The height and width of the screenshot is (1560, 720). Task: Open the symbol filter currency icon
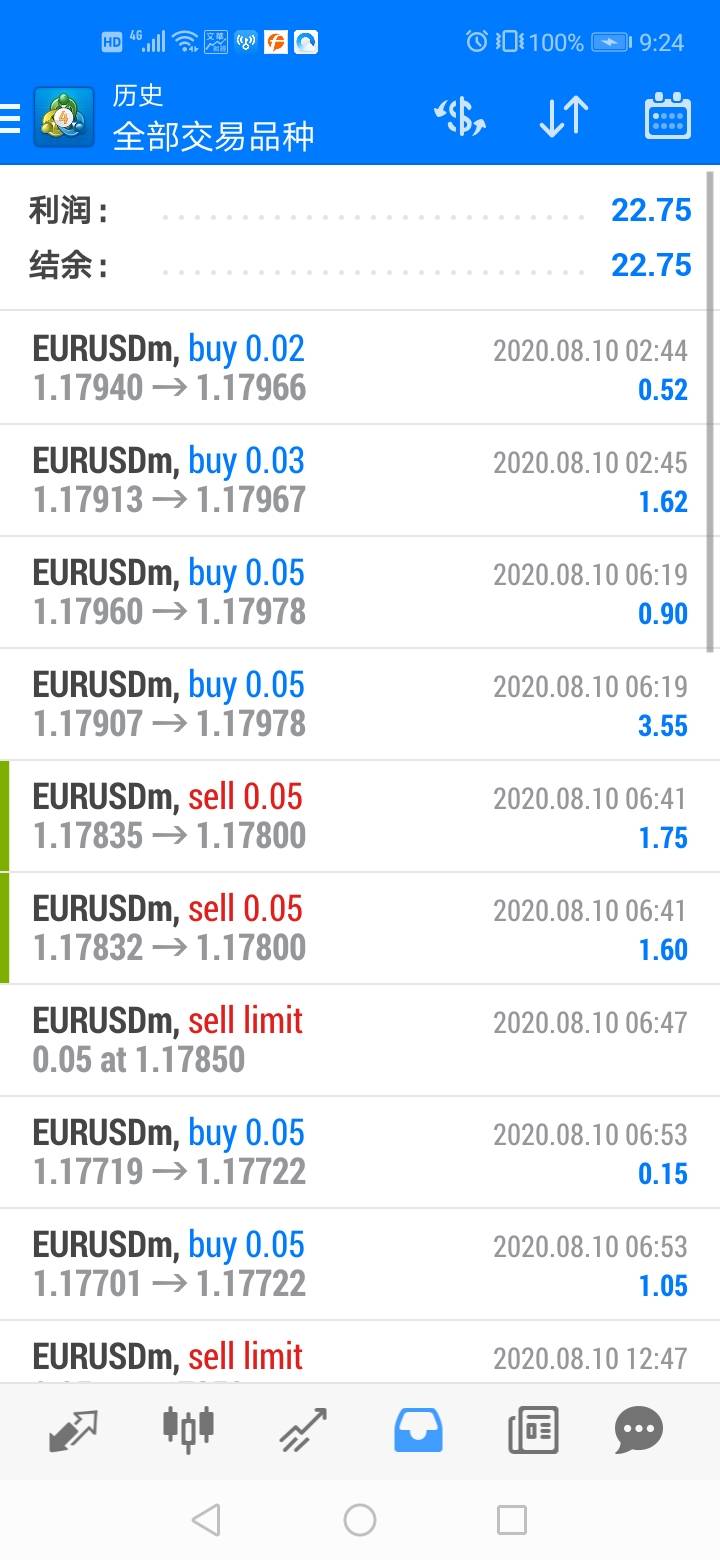(460, 118)
